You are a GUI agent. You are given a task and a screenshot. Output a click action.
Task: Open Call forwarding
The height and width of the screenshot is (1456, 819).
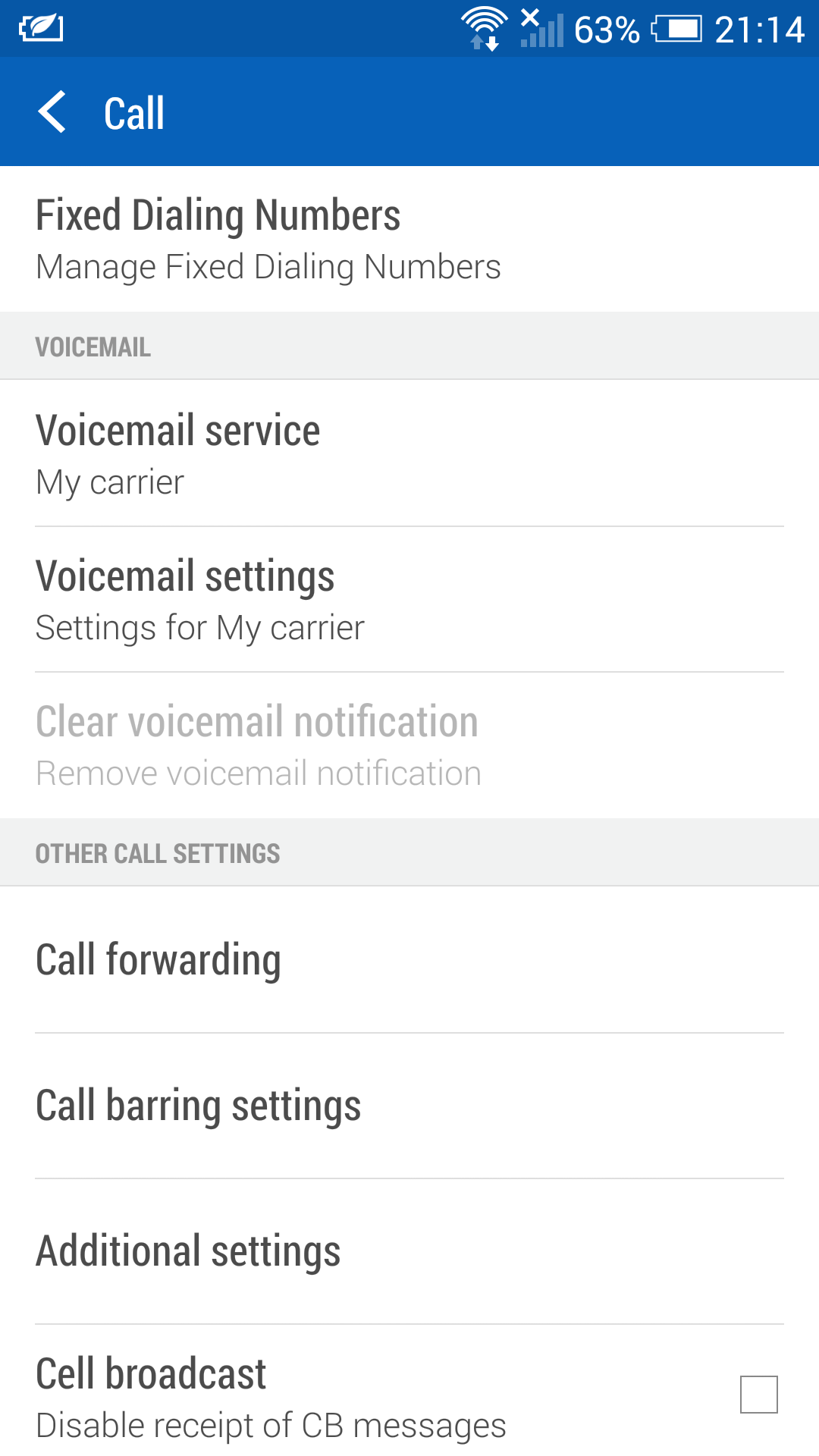(x=409, y=960)
